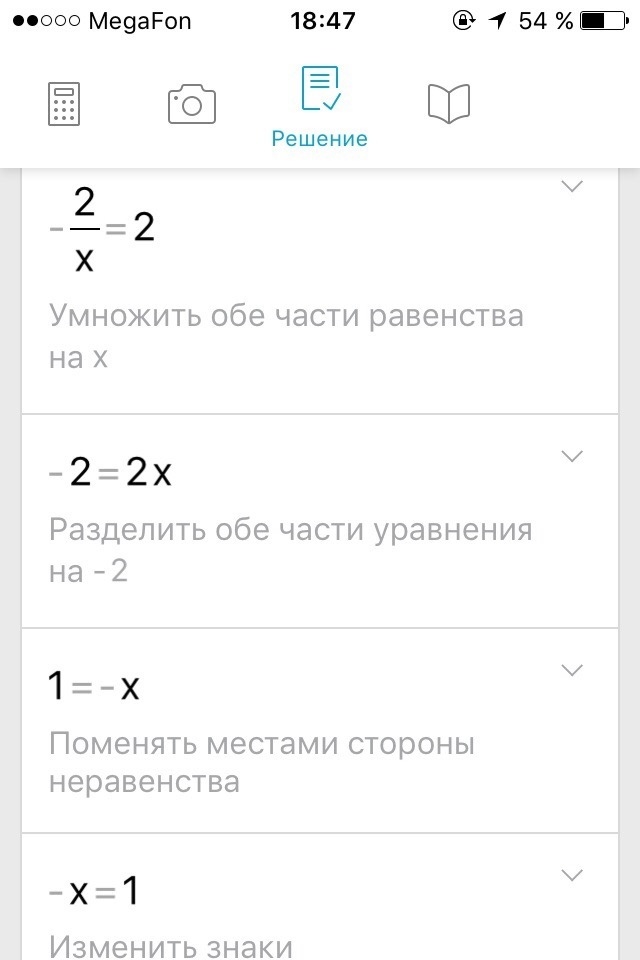Expand the step 1 = -x
The image size is (640, 960).
point(572,670)
